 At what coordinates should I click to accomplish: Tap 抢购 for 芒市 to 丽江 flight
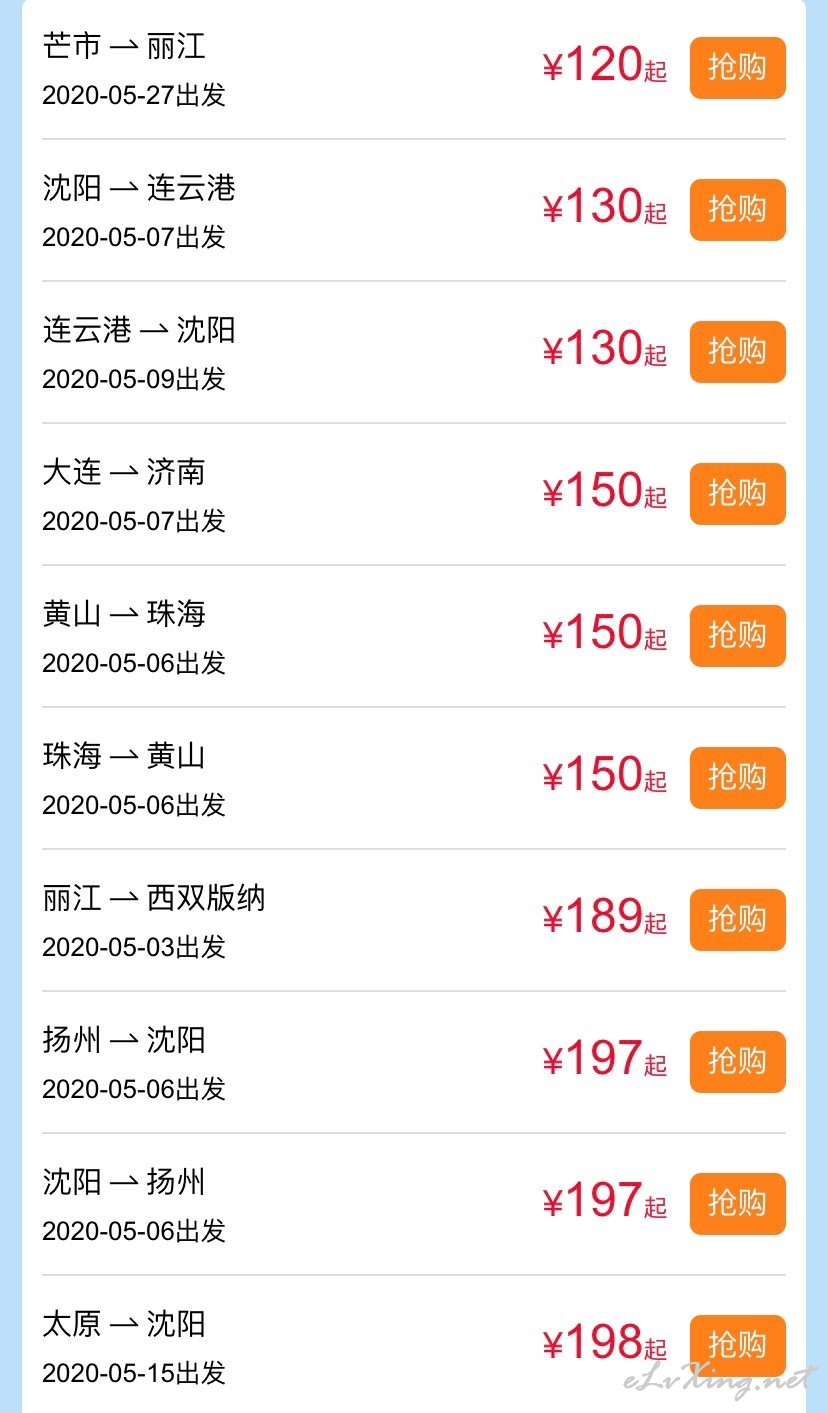pyautogui.click(x=737, y=68)
